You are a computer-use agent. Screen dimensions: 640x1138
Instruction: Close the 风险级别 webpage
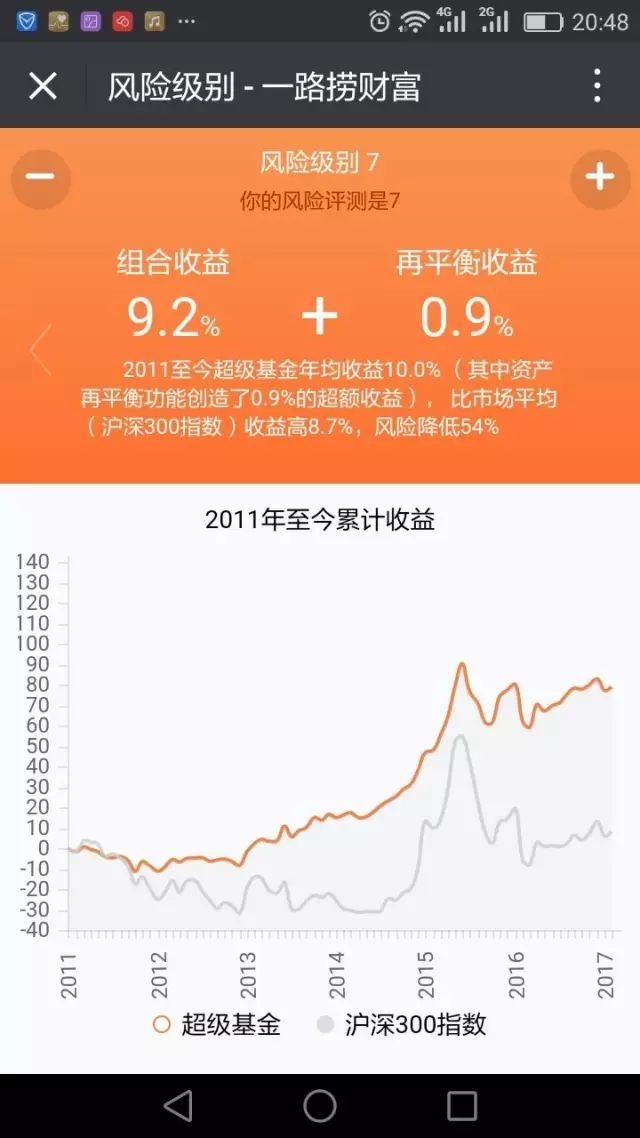pos(42,86)
